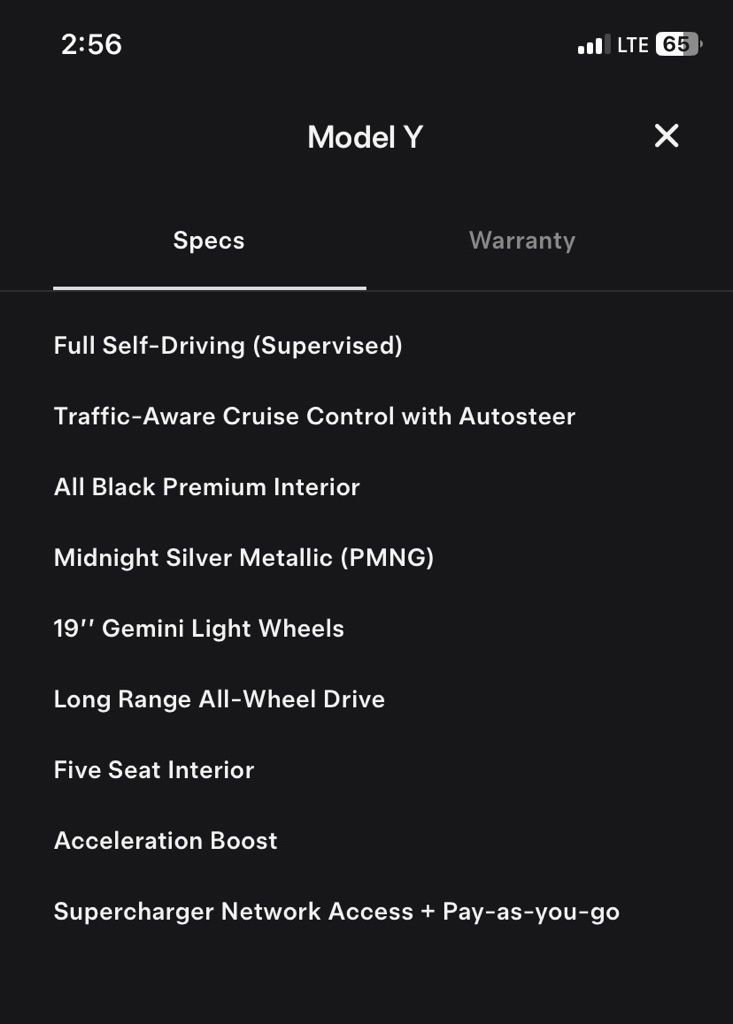Switch to the Warranty tab
The image size is (733, 1024).
pyautogui.click(x=521, y=240)
